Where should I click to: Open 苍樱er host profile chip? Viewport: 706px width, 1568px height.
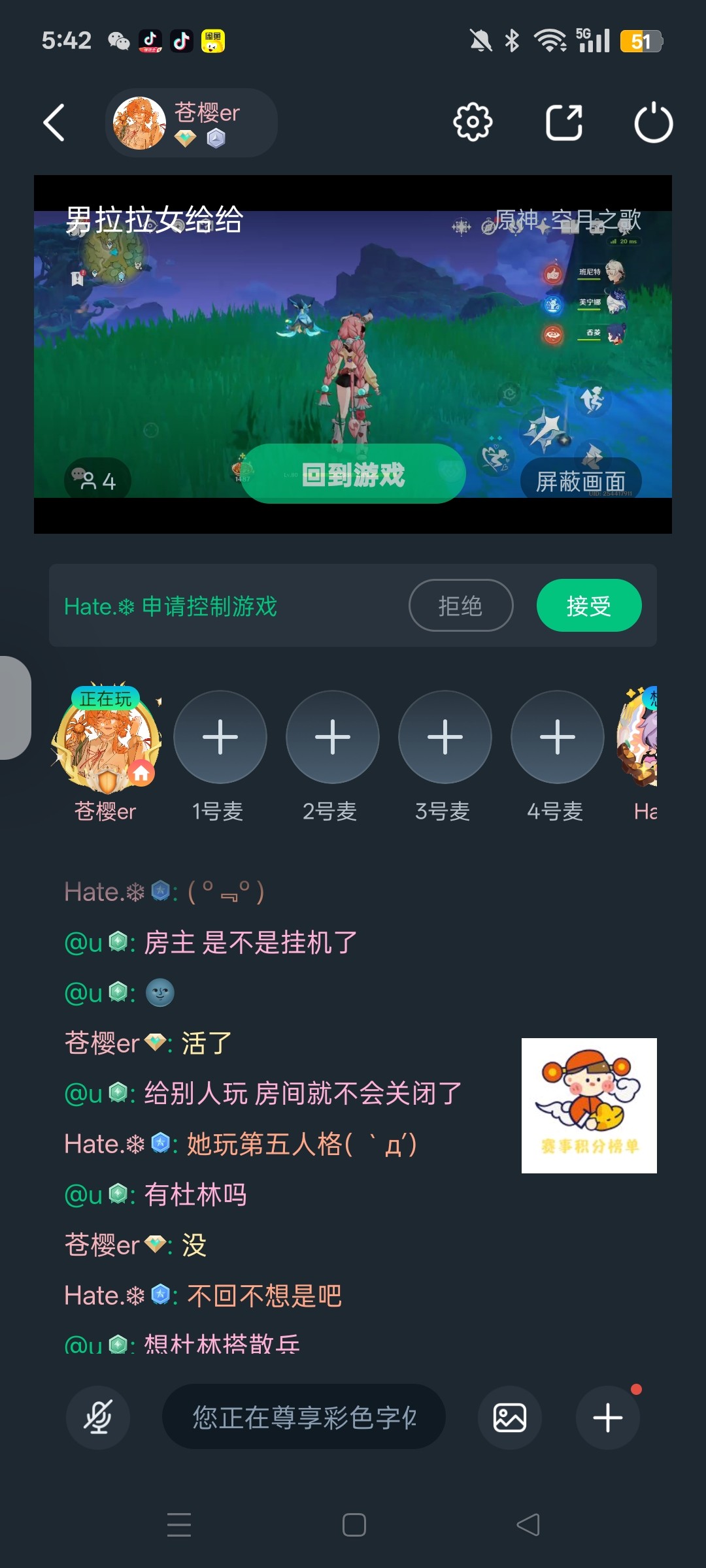(191, 123)
